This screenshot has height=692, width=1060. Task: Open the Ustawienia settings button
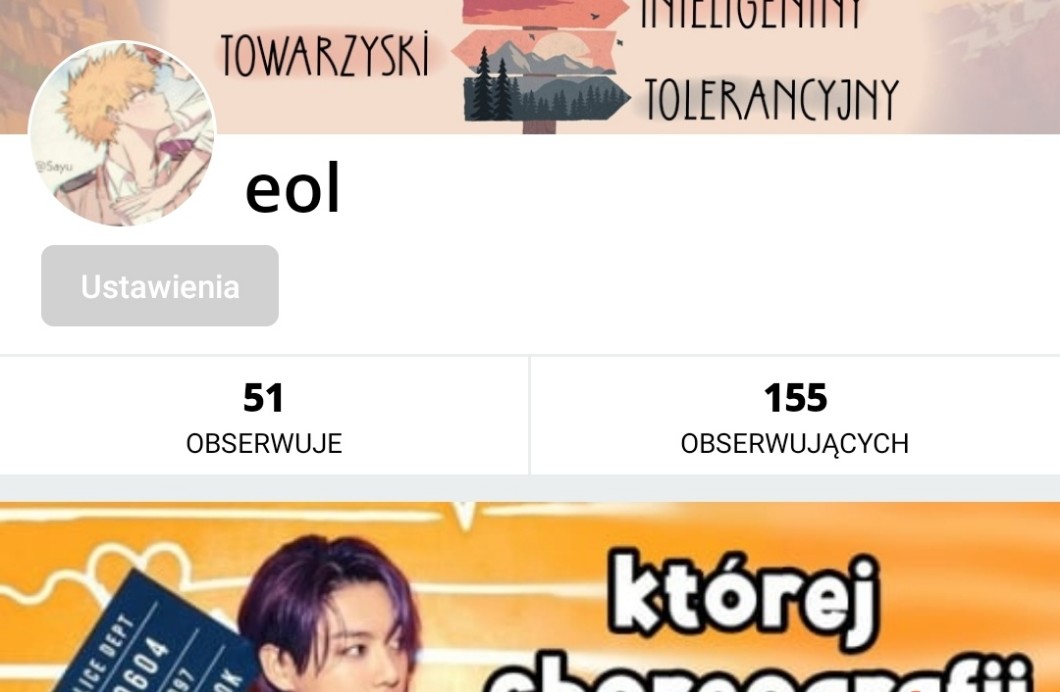coord(160,286)
